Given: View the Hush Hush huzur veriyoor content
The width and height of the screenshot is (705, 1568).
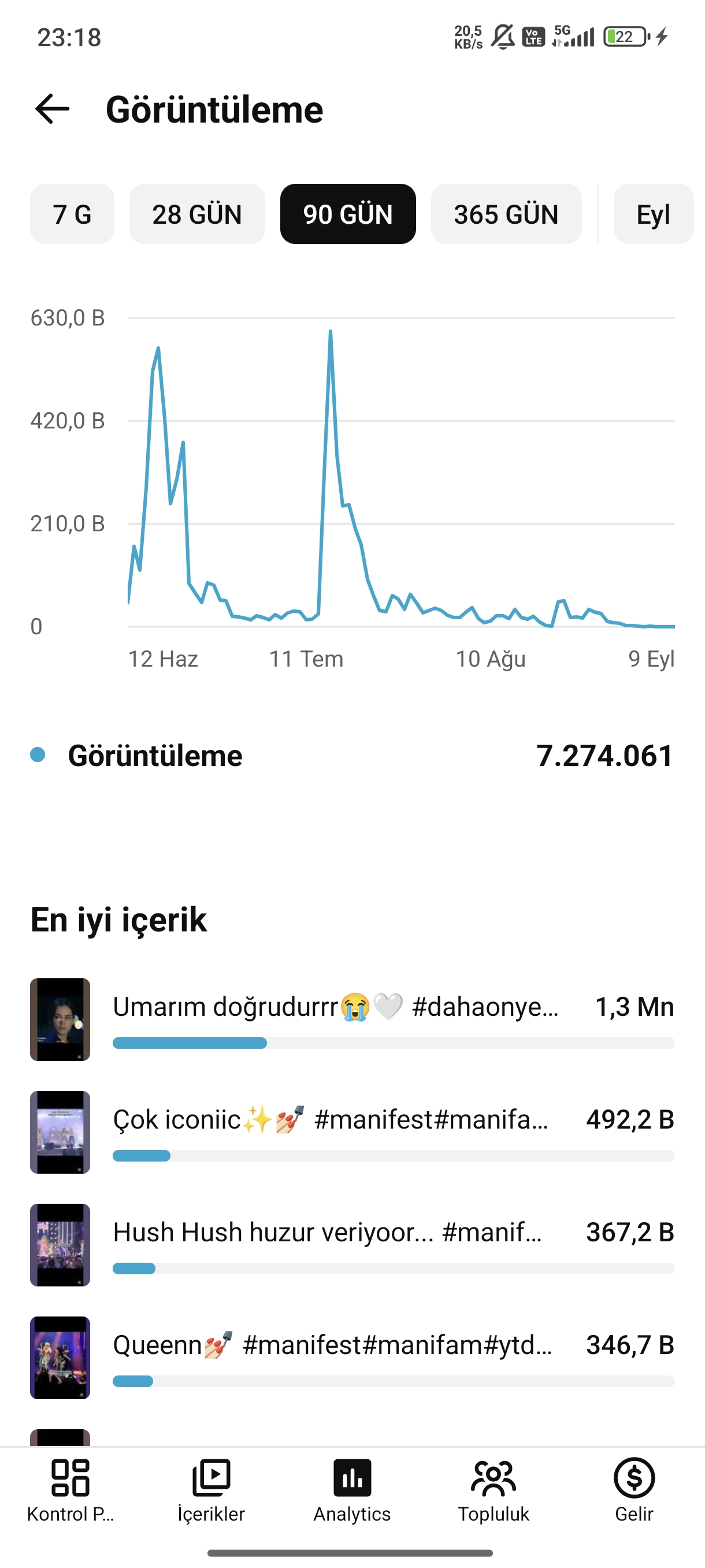Looking at the screenshot, I should click(352, 1245).
